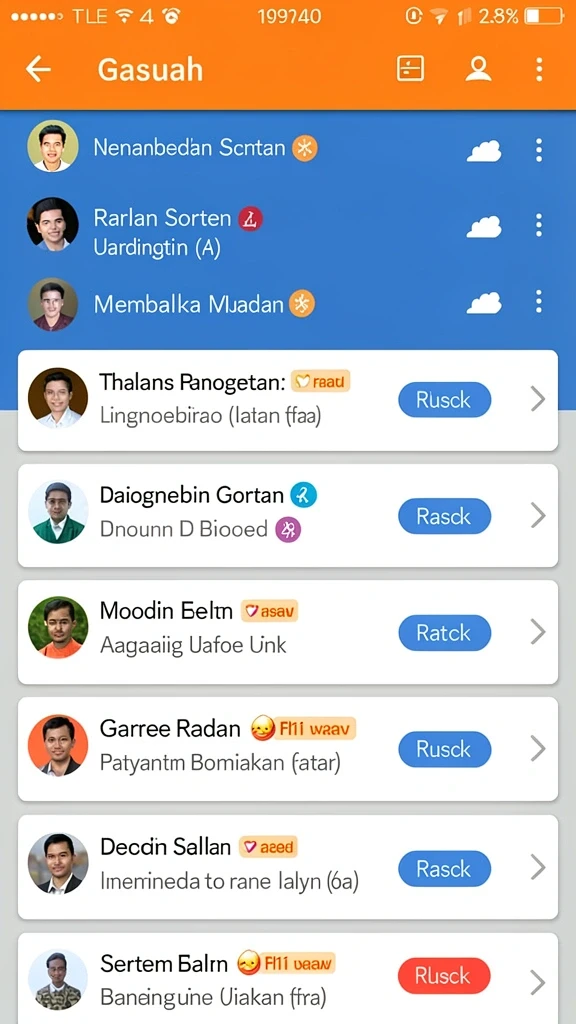The height and width of the screenshot is (1024, 576).
Task: Open the three-dot menu for Membalka Mjadan
Action: coord(539,302)
